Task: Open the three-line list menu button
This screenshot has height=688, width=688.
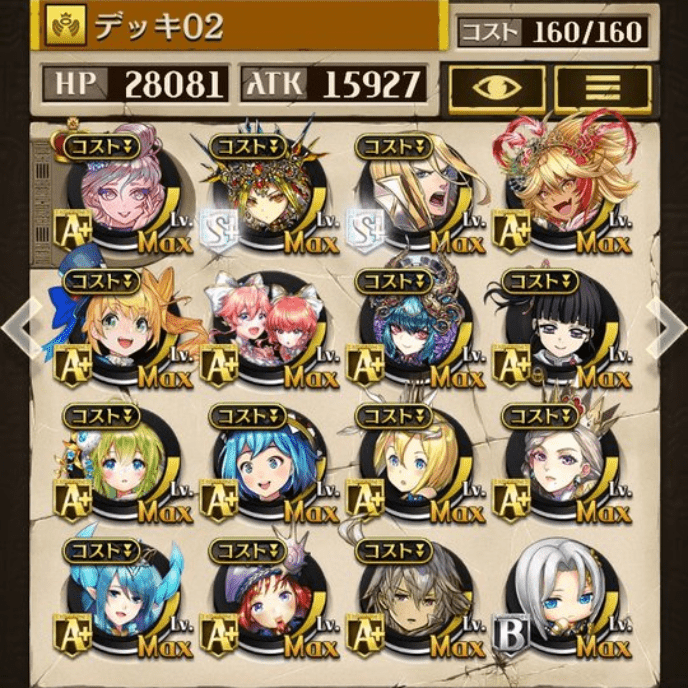Action: pyautogui.click(x=603, y=87)
